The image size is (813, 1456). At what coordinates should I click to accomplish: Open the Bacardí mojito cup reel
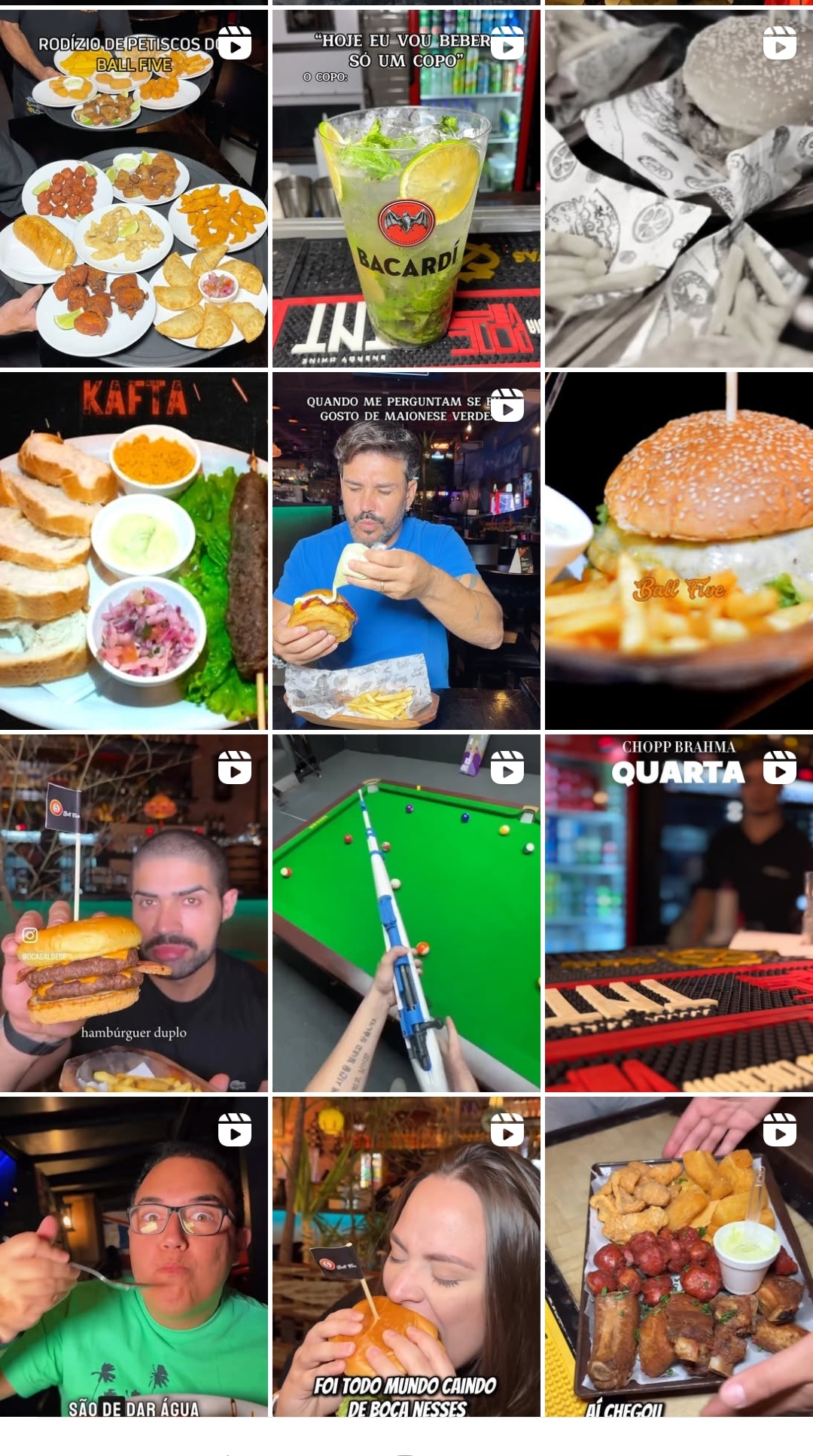406,188
